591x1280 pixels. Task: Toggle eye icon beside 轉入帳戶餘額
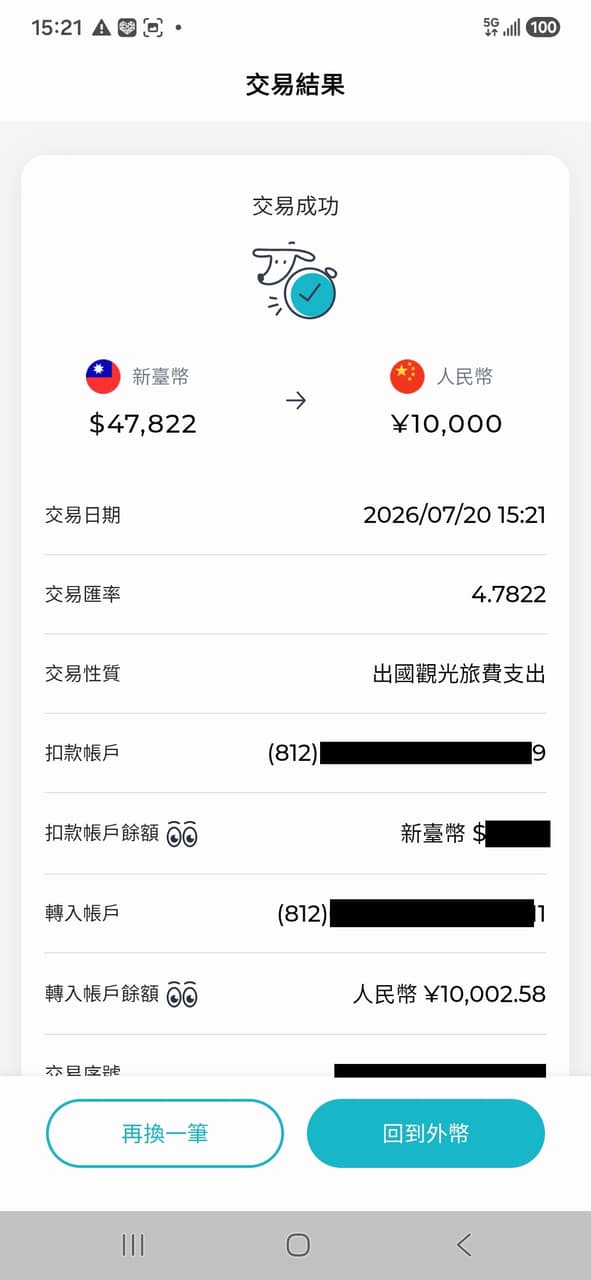[182, 994]
